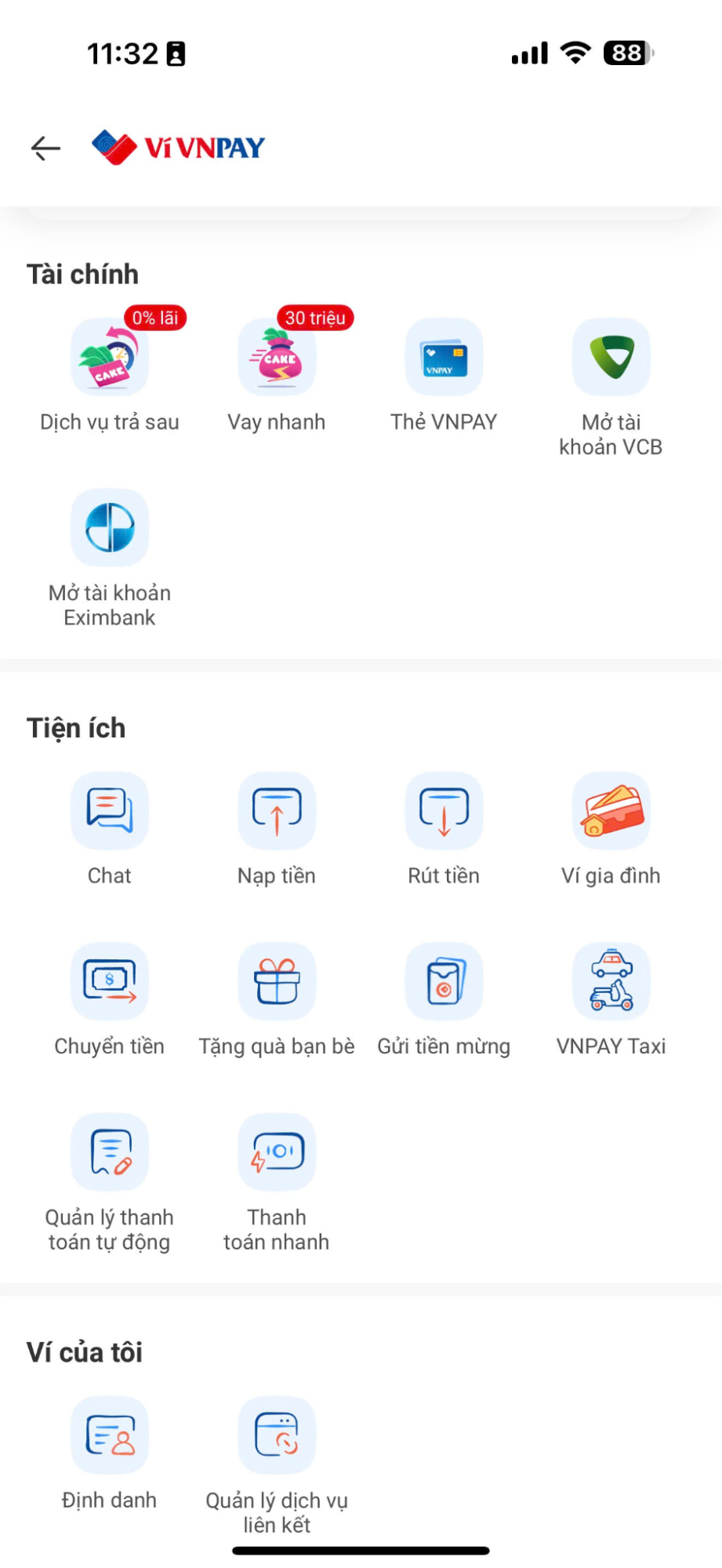Screen dimensions: 722x1568
Task: Select Mở tài khoản Eximbank
Action: tap(110, 528)
